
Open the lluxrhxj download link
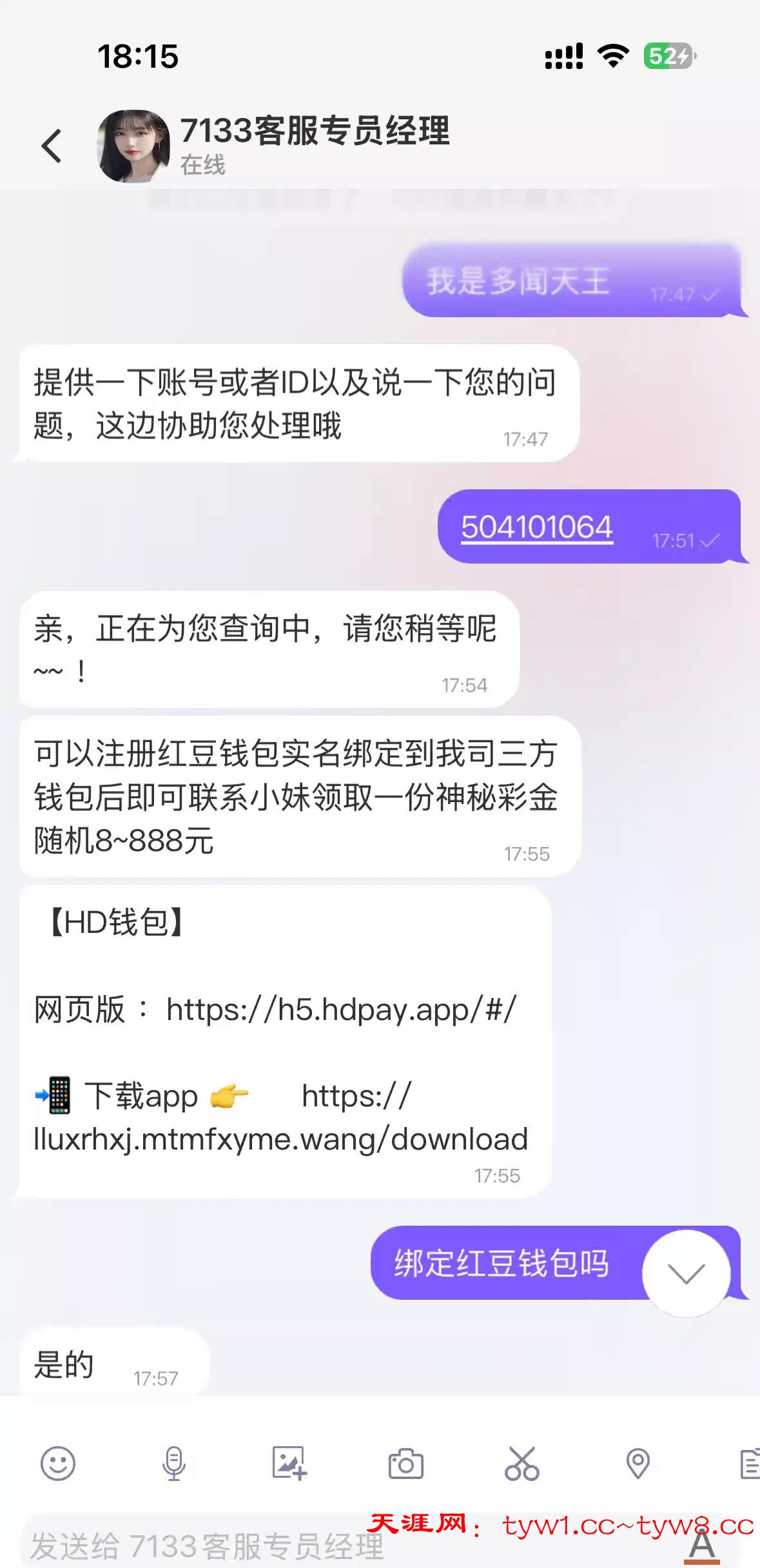pos(280,1139)
